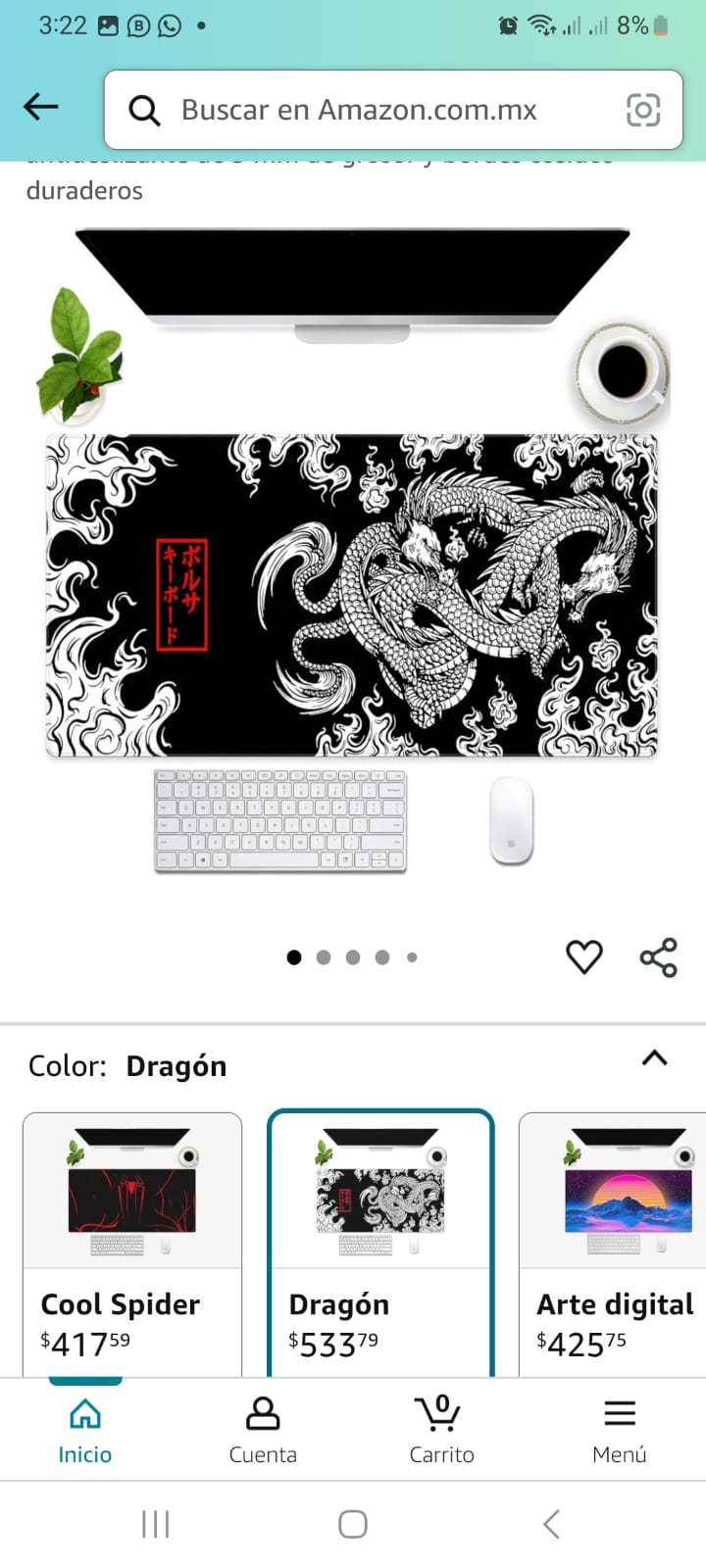Go back using the app's arrow
The width and height of the screenshot is (706, 1568).
click(x=41, y=107)
